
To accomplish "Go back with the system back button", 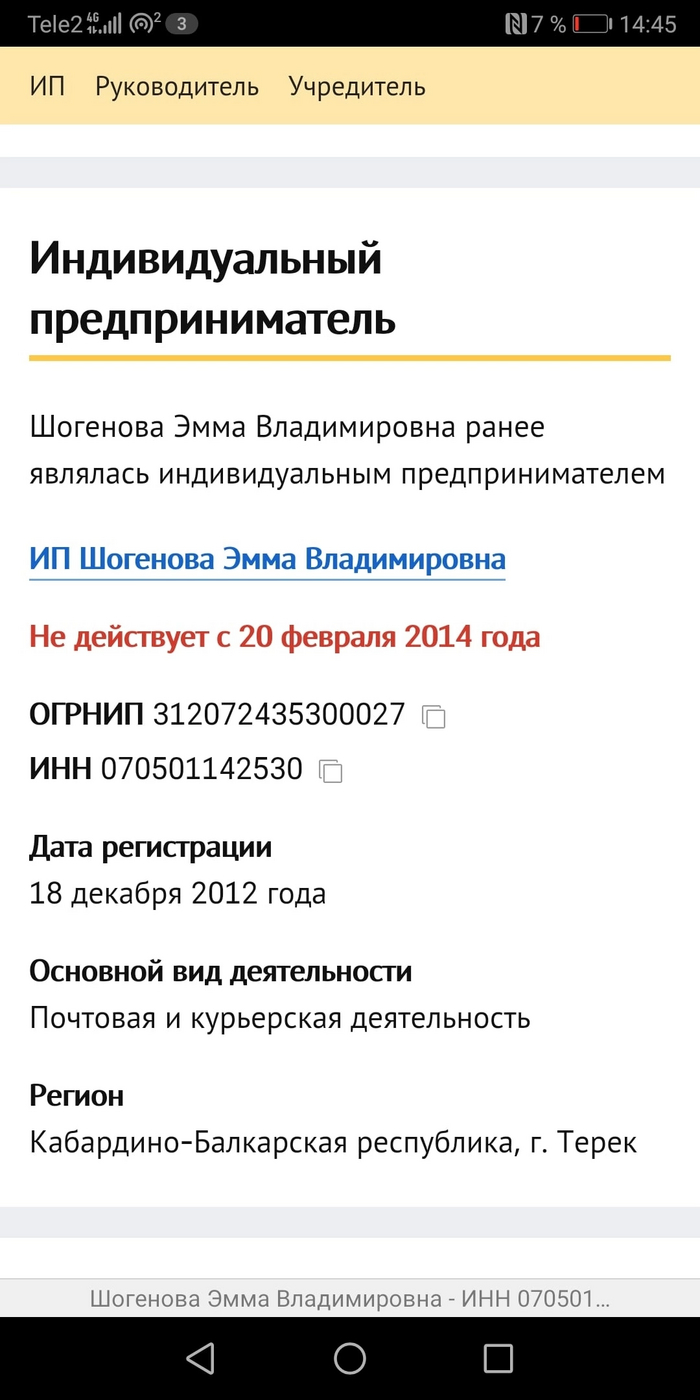I will tap(201, 1357).
